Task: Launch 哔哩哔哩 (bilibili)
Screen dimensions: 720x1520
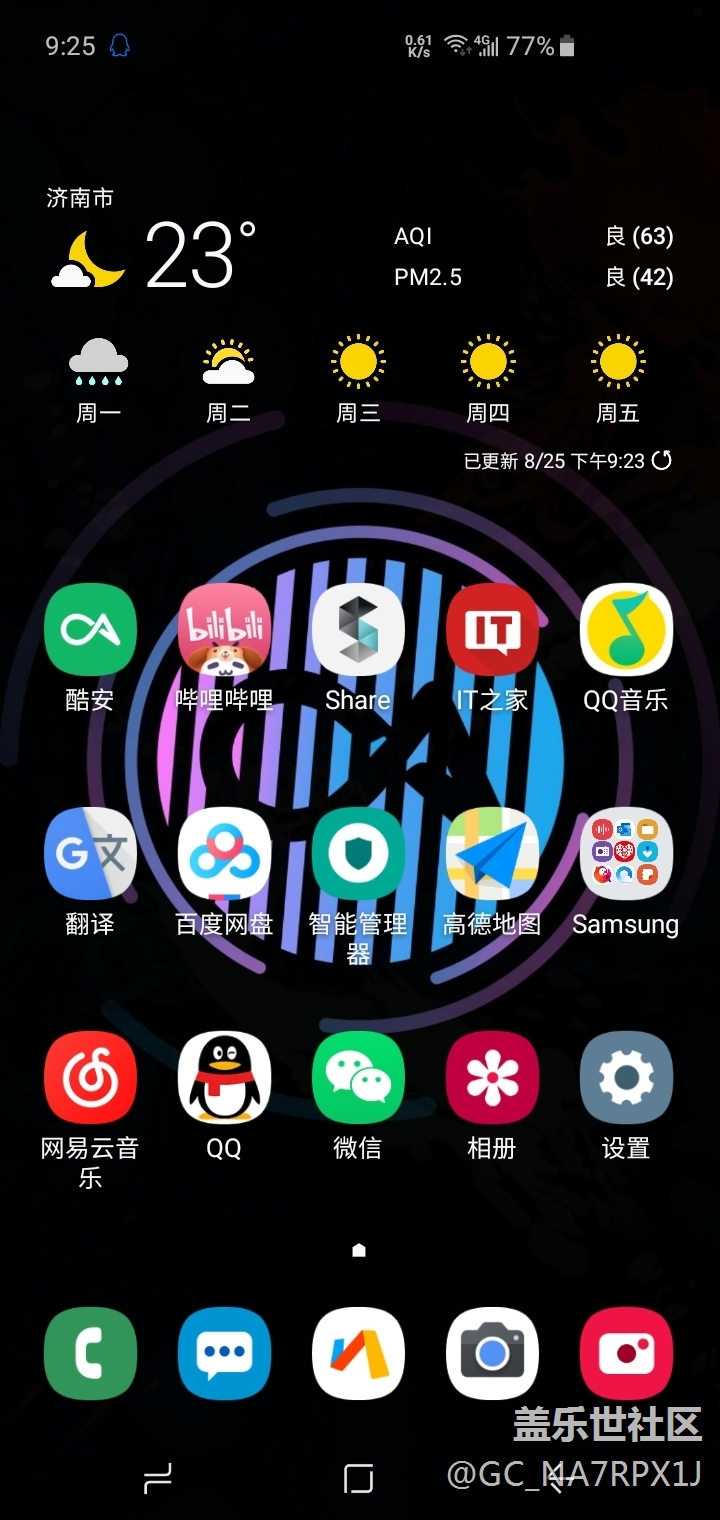Action: tap(224, 630)
